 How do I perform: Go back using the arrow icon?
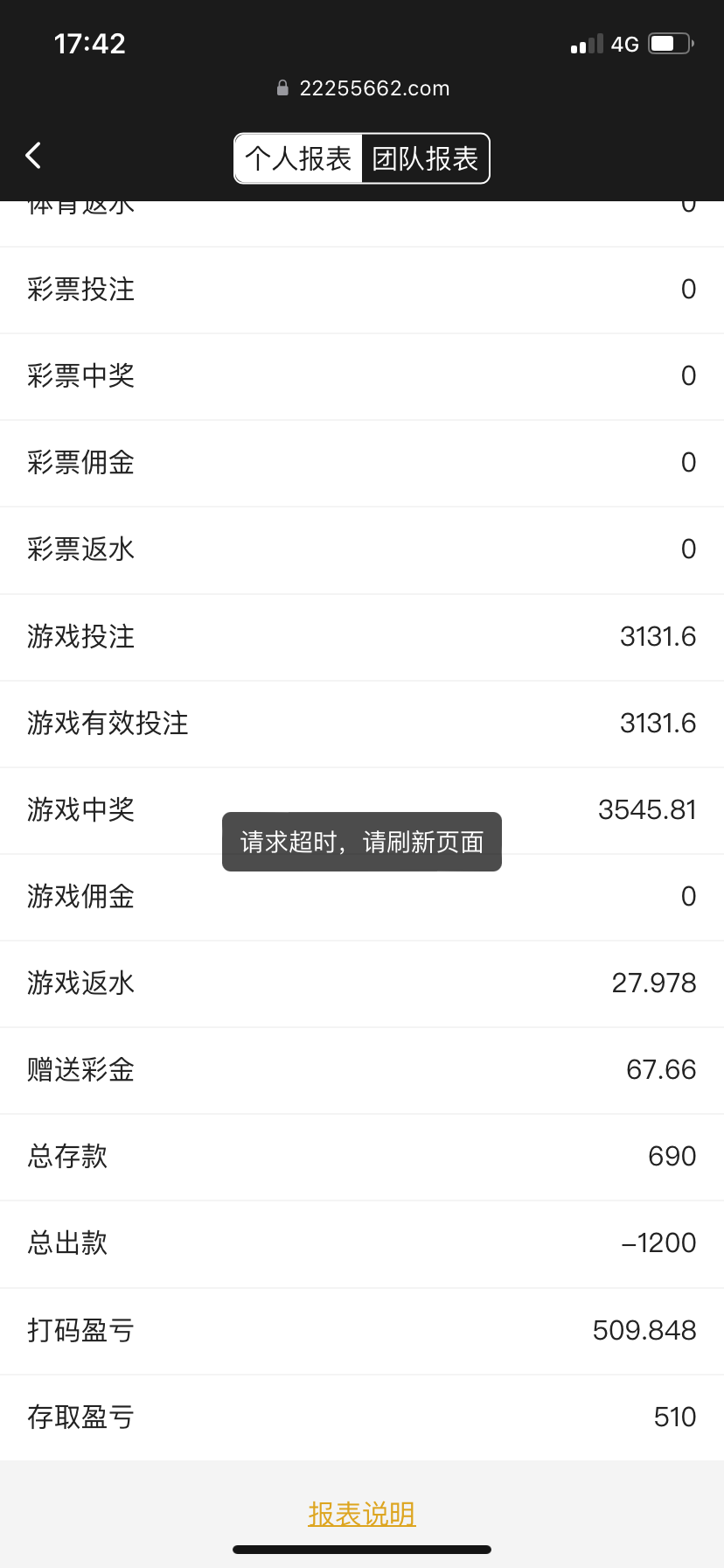click(33, 156)
